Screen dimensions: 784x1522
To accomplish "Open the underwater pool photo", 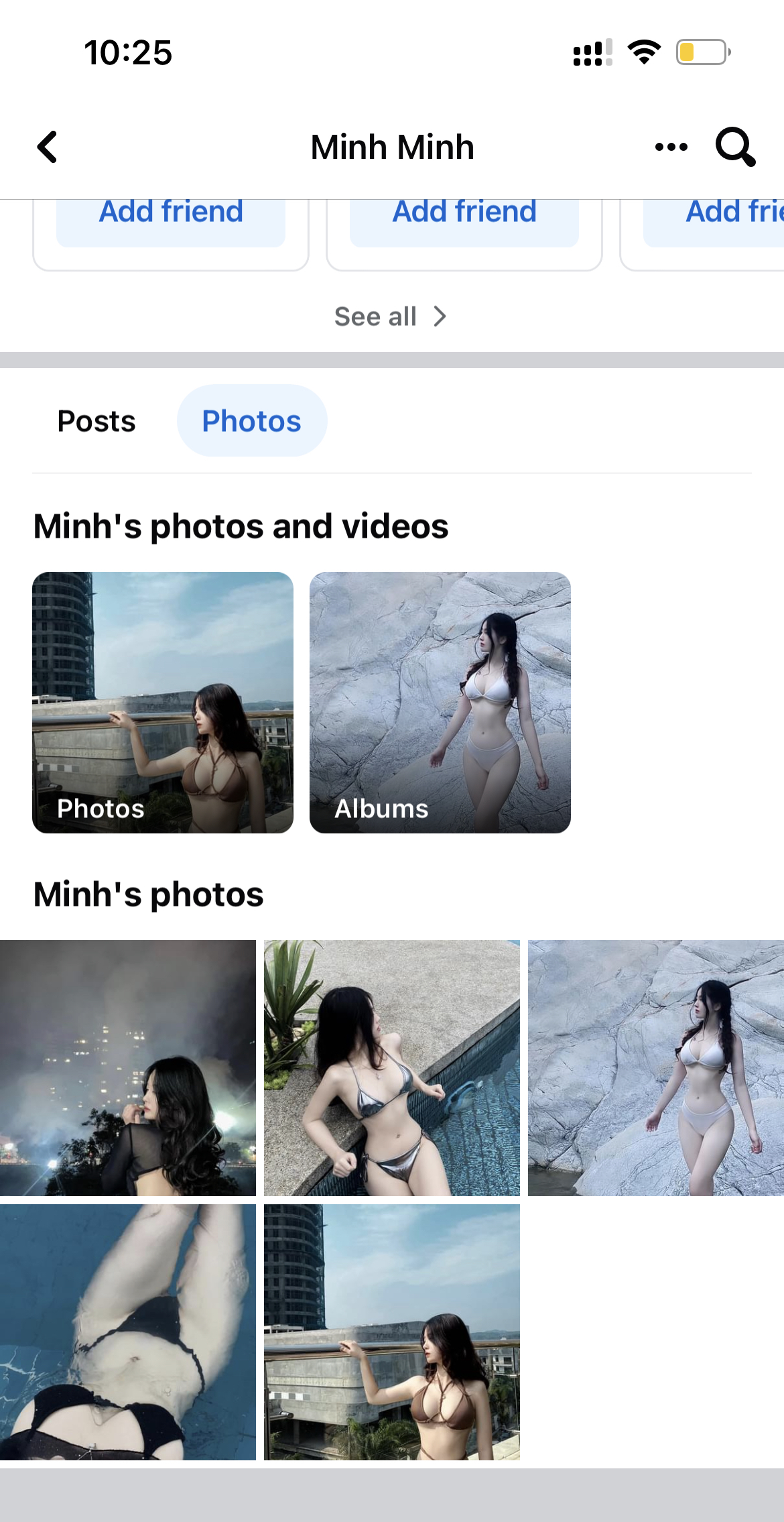I will pos(127,1332).
